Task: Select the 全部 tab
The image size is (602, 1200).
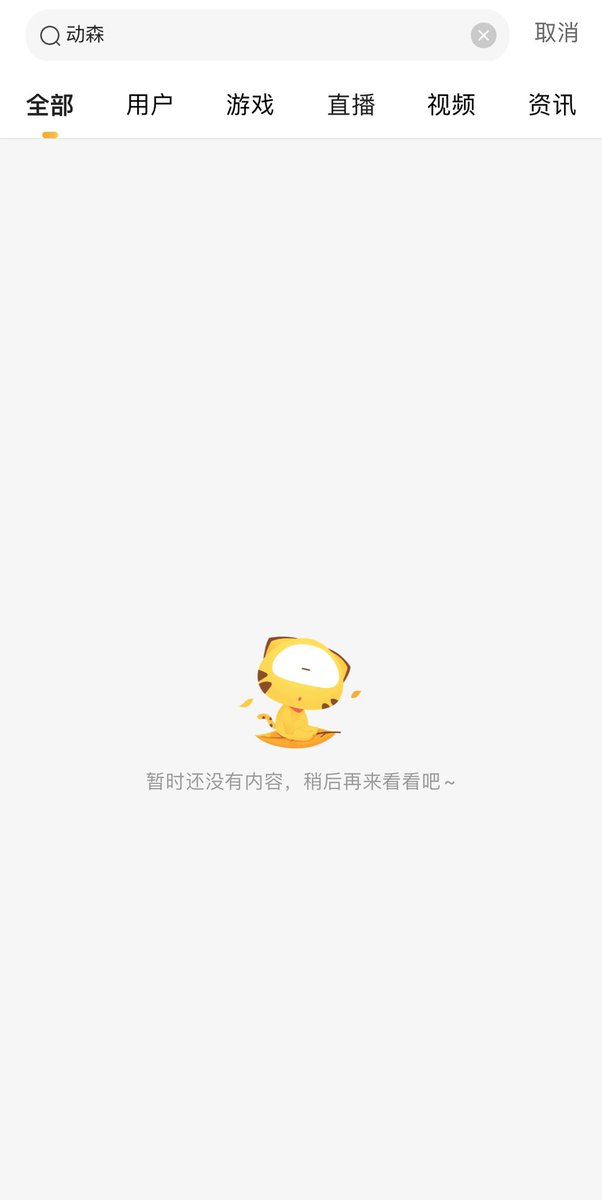Action: tap(50, 105)
